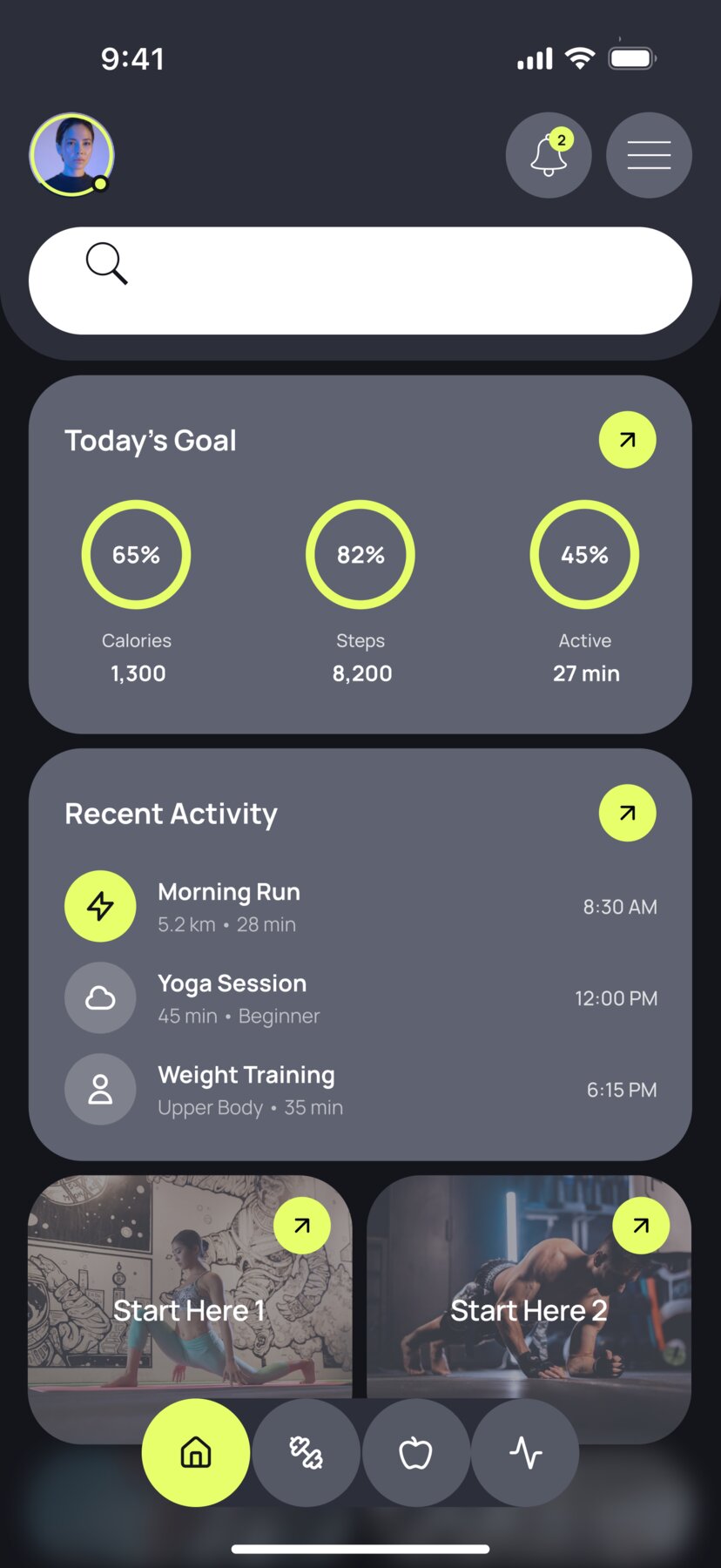Open Start Here 2 via its arrow icon
This screenshot has height=1568, width=721.
tap(642, 1225)
